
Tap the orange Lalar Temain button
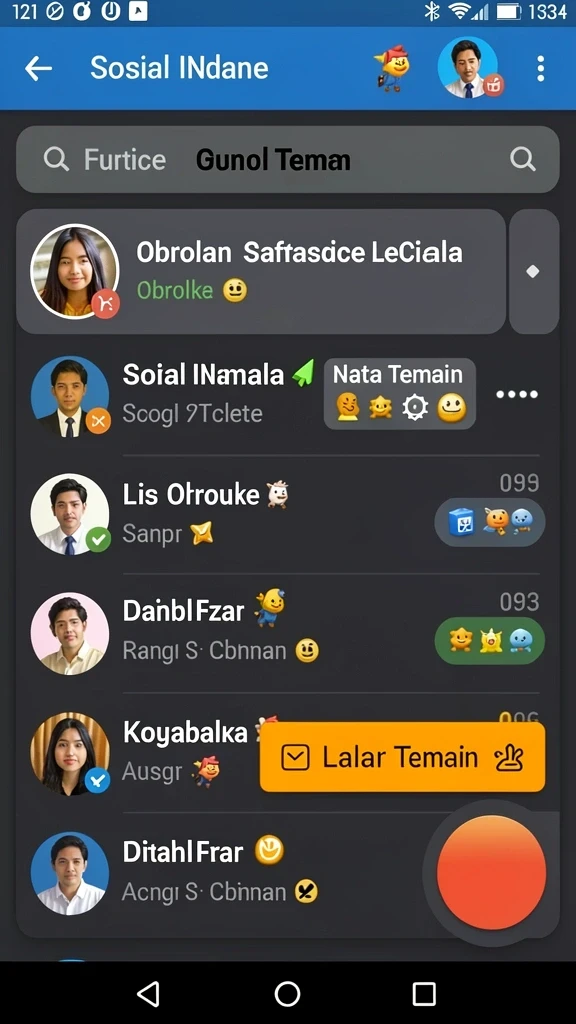pos(402,758)
